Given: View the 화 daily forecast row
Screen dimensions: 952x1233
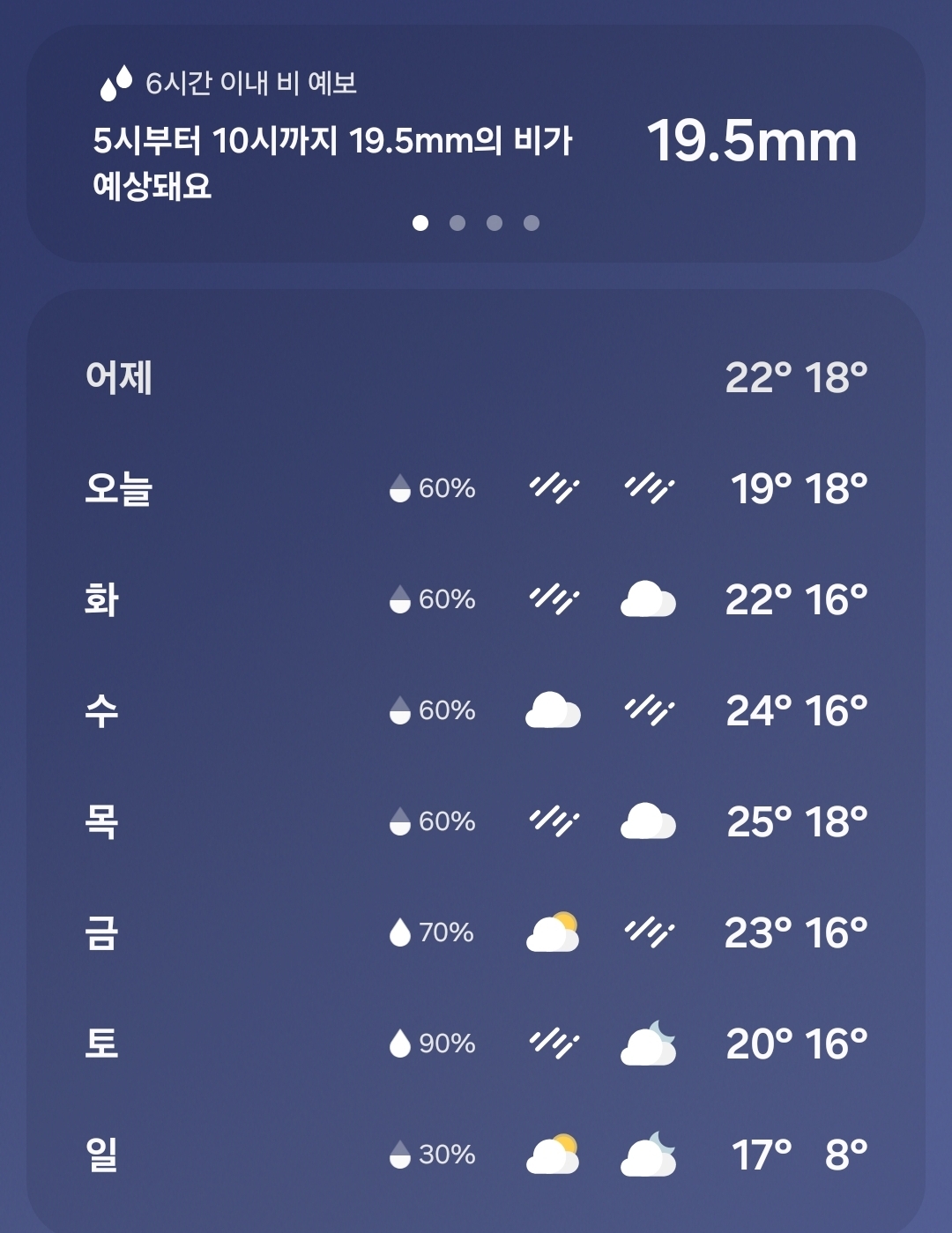Looking at the screenshot, I should 476,599.
